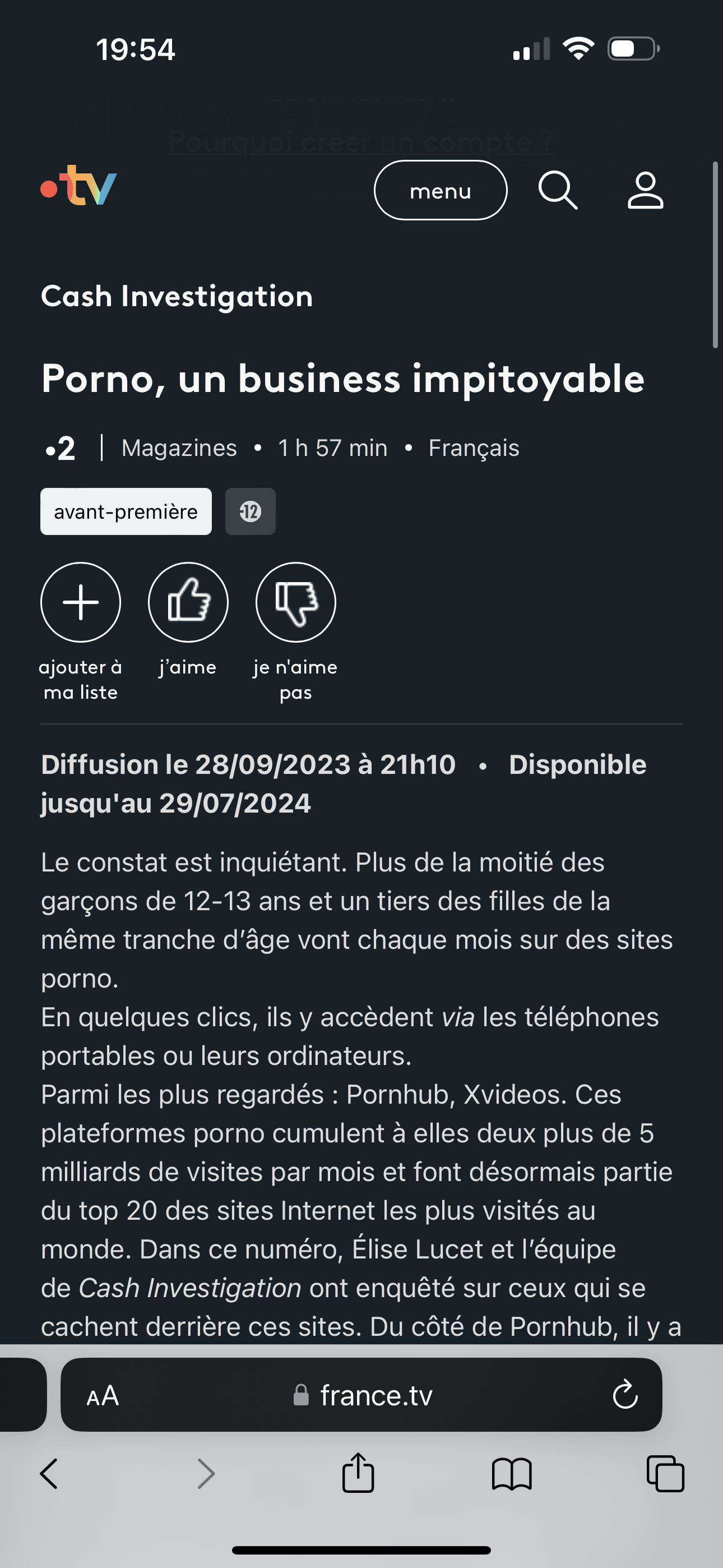The height and width of the screenshot is (1568, 723).
Task: Open the Cash Investigation show link
Action: pos(177,297)
